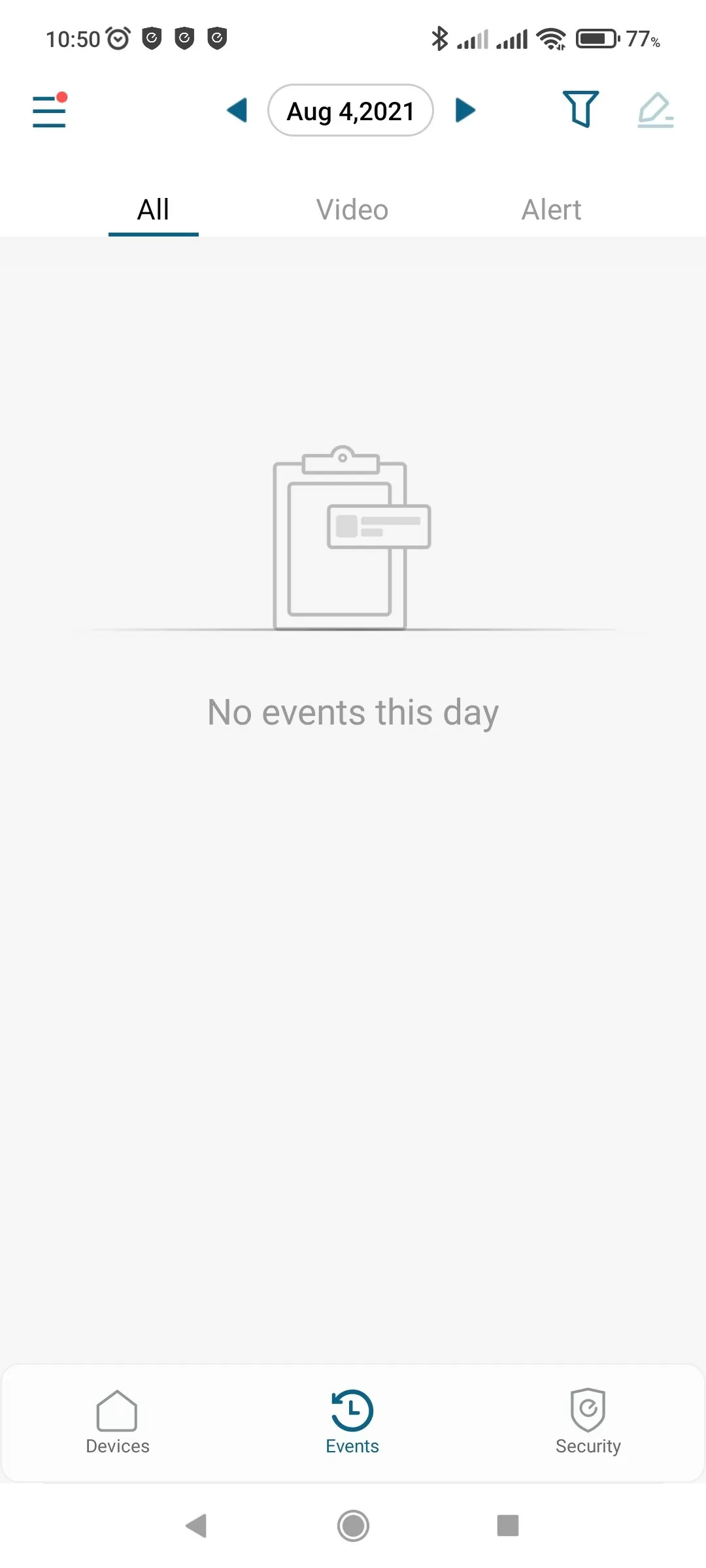Tap the system back button
This screenshot has width=706, height=1568.
[196, 1526]
